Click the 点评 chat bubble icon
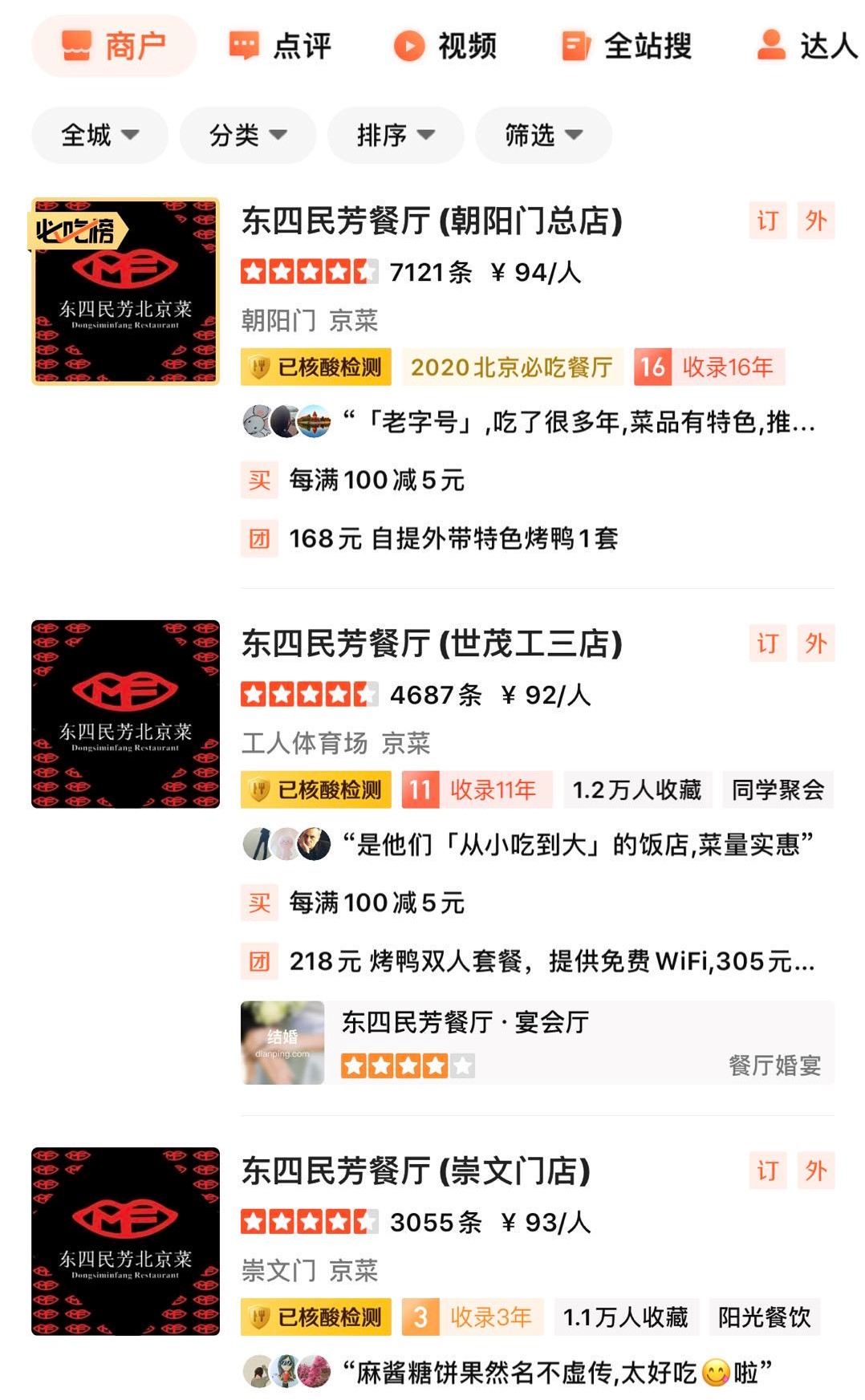The image size is (865, 1400). click(246, 46)
